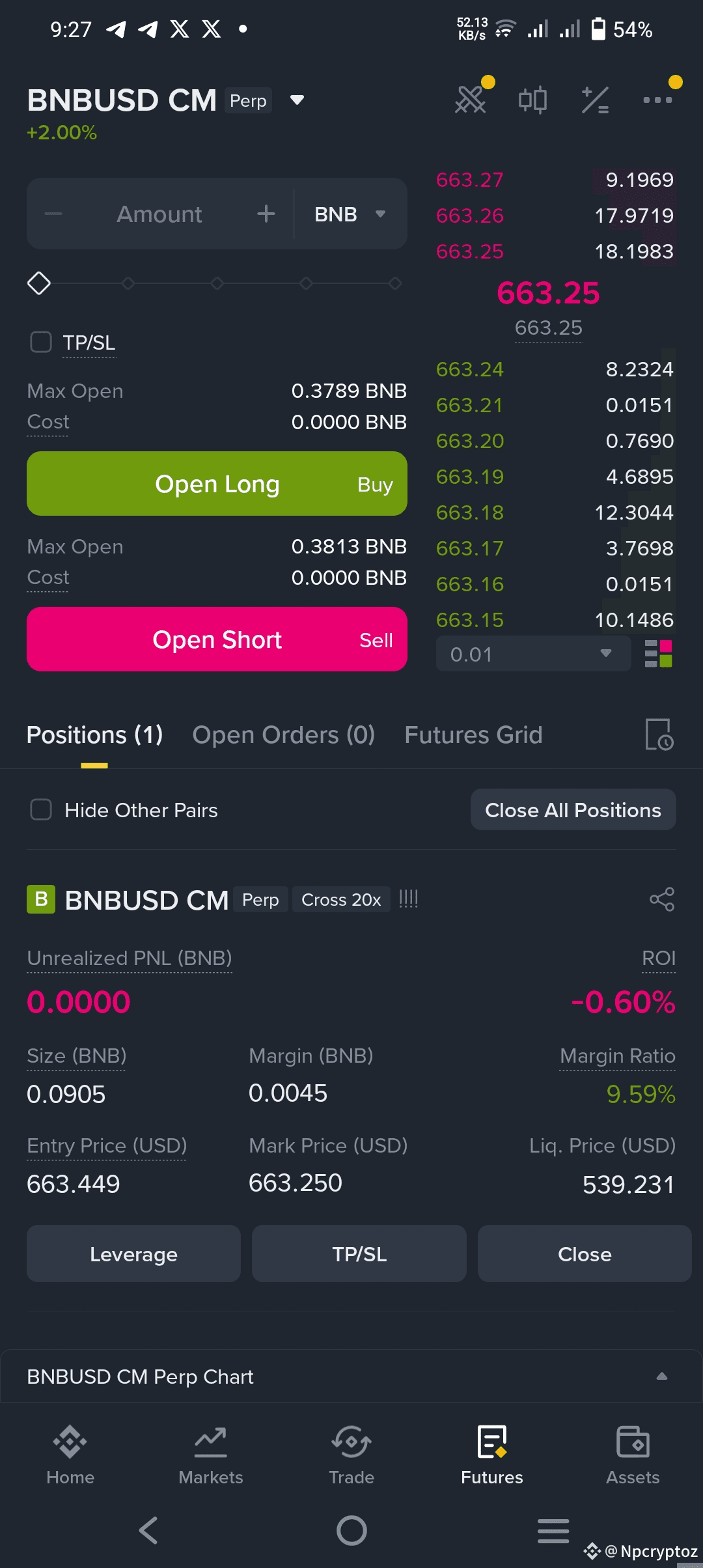Tap the Amount input field

pos(159,214)
